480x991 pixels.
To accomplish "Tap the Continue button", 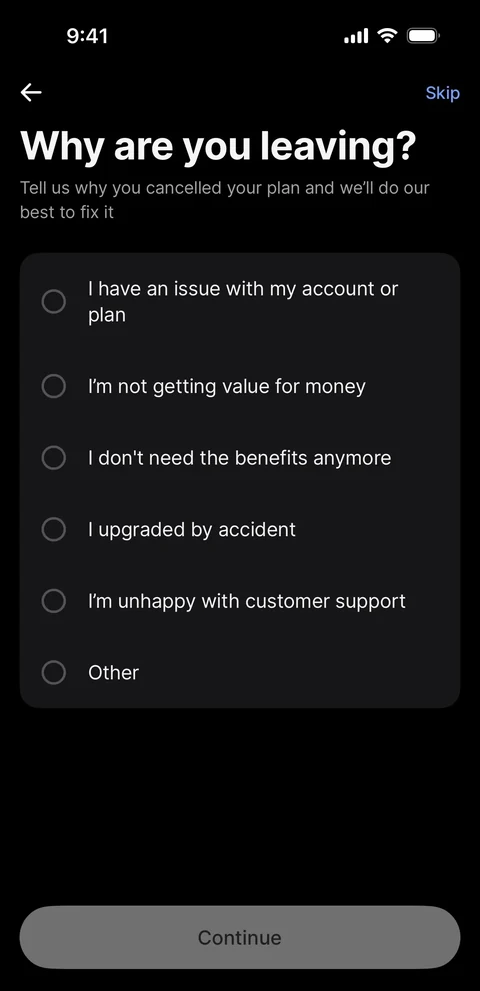I will click(x=240, y=937).
